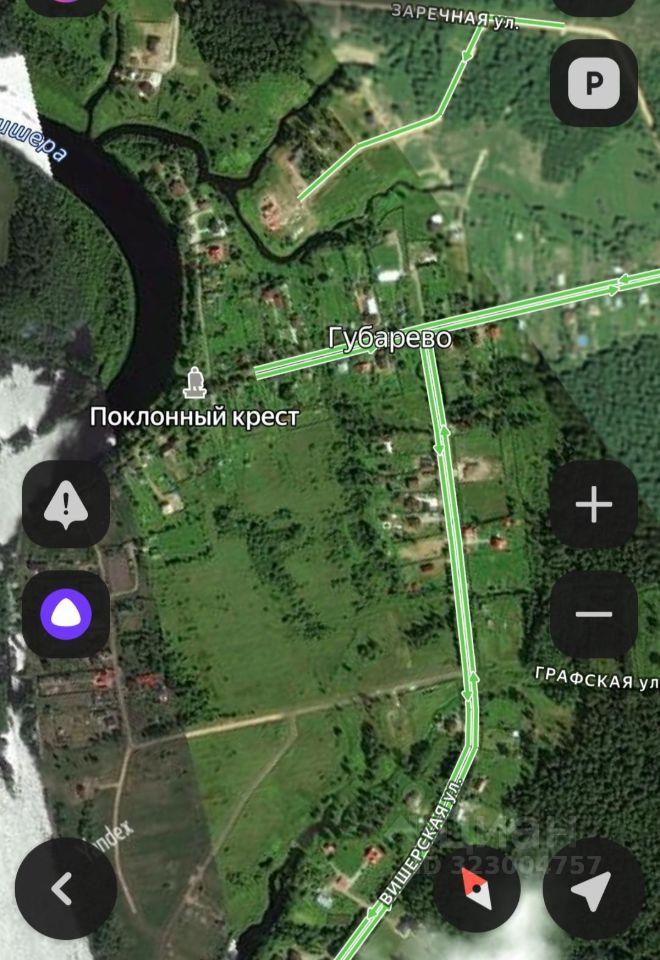Screen dimensions: 660x960
Task: Tap the compass to reset map orientation
Action: [476, 889]
